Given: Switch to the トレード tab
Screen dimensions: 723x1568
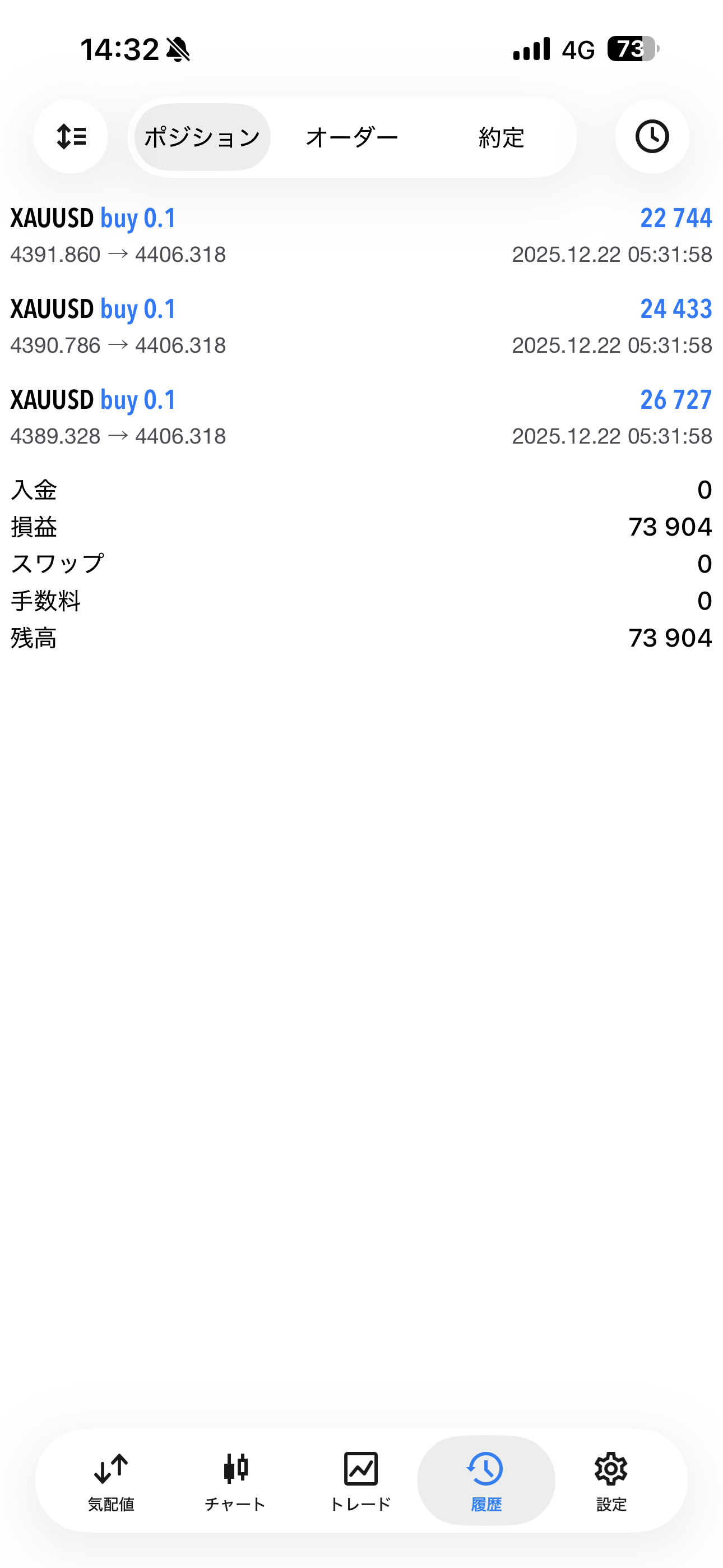Looking at the screenshot, I should [x=360, y=1481].
